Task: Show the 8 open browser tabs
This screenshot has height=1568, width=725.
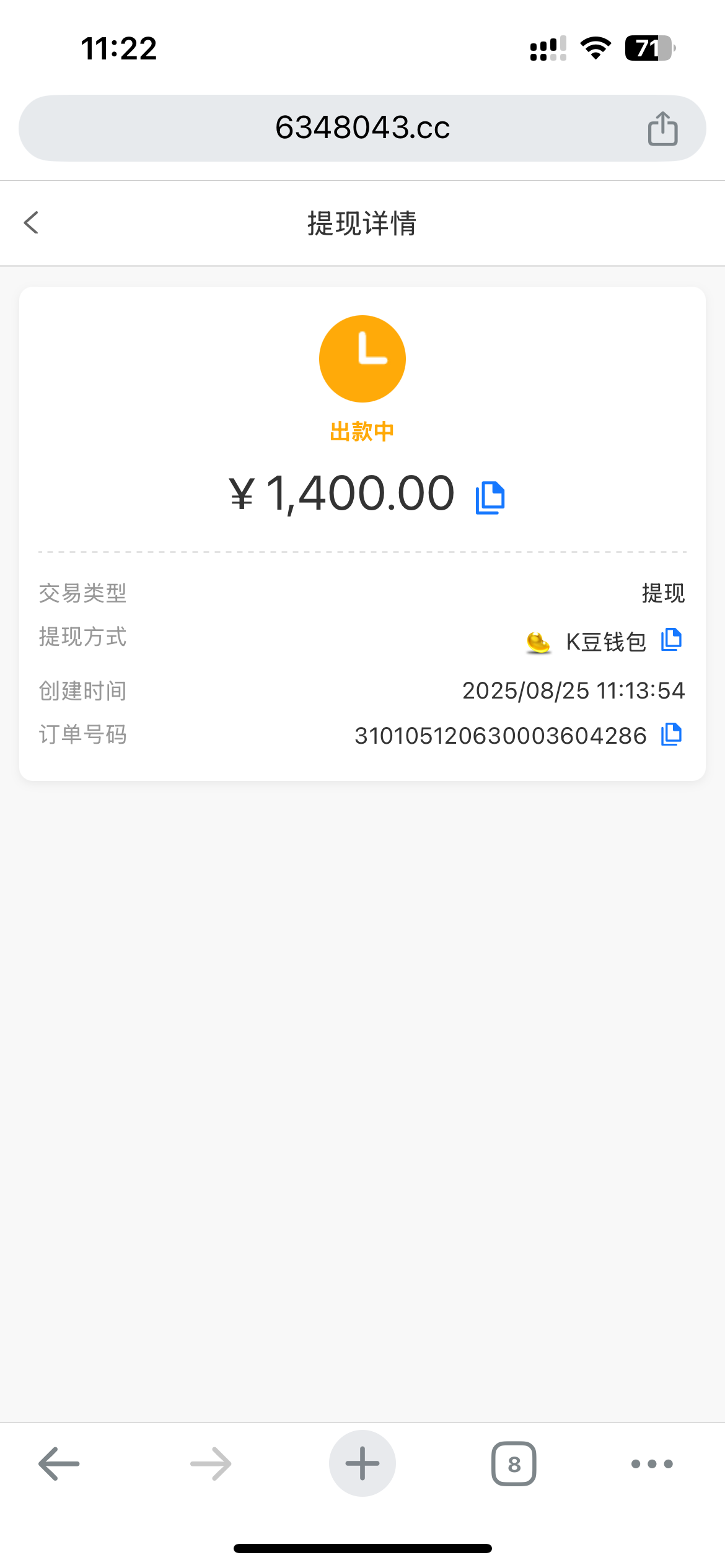Action: click(514, 1464)
